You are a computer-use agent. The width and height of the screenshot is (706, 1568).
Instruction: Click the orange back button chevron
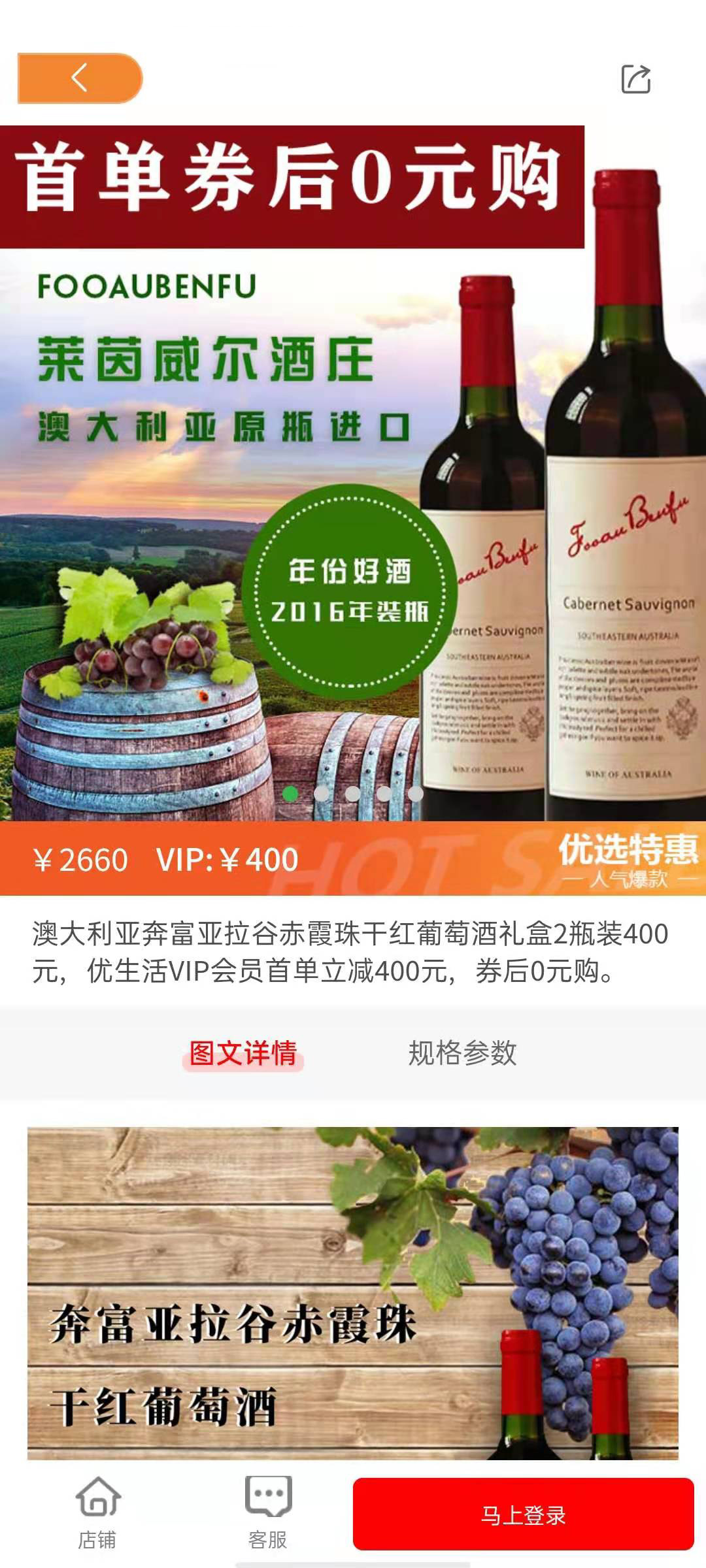point(78,78)
